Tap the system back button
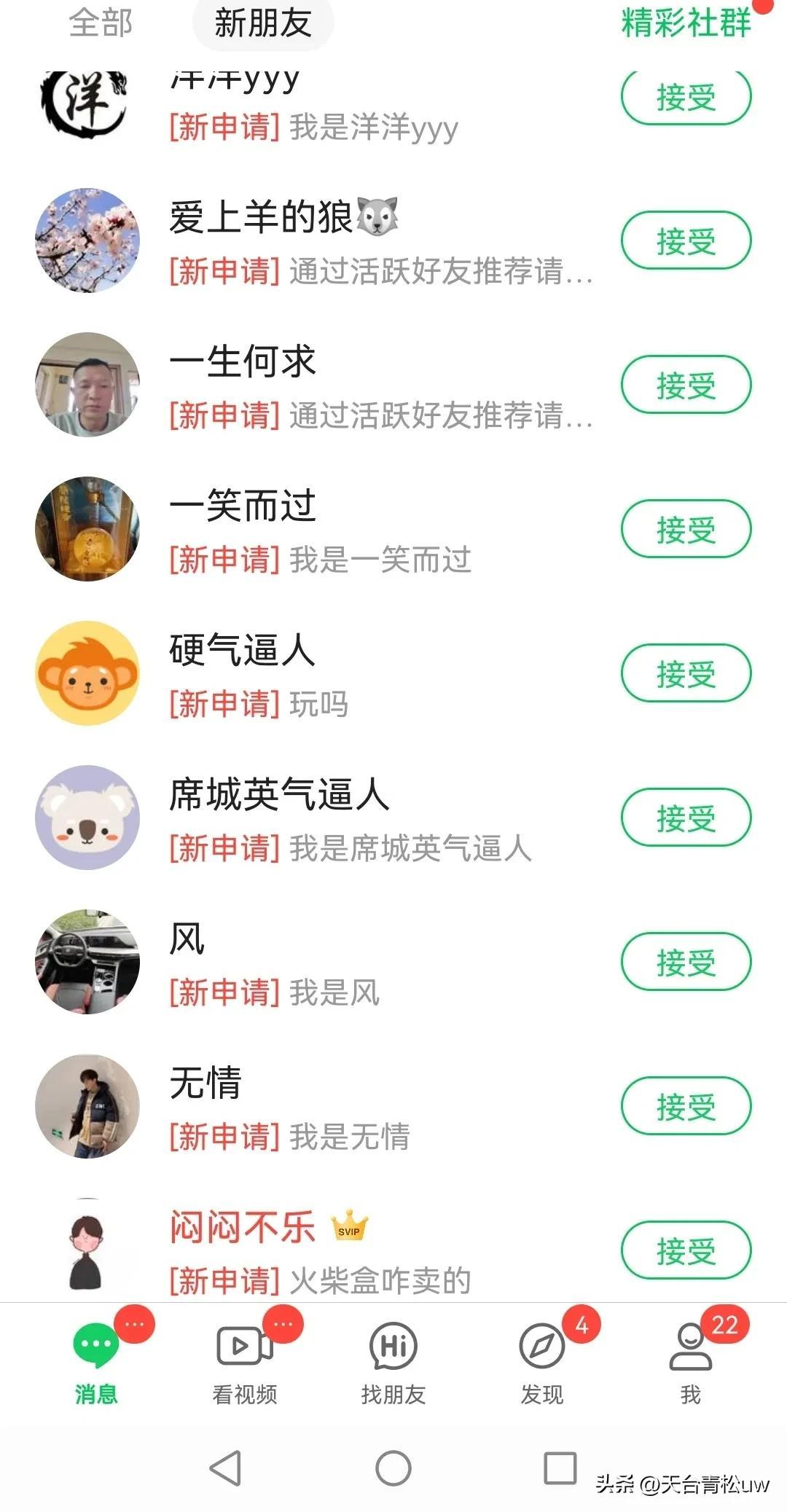The height and width of the screenshot is (1512, 787). (x=225, y=1468)
